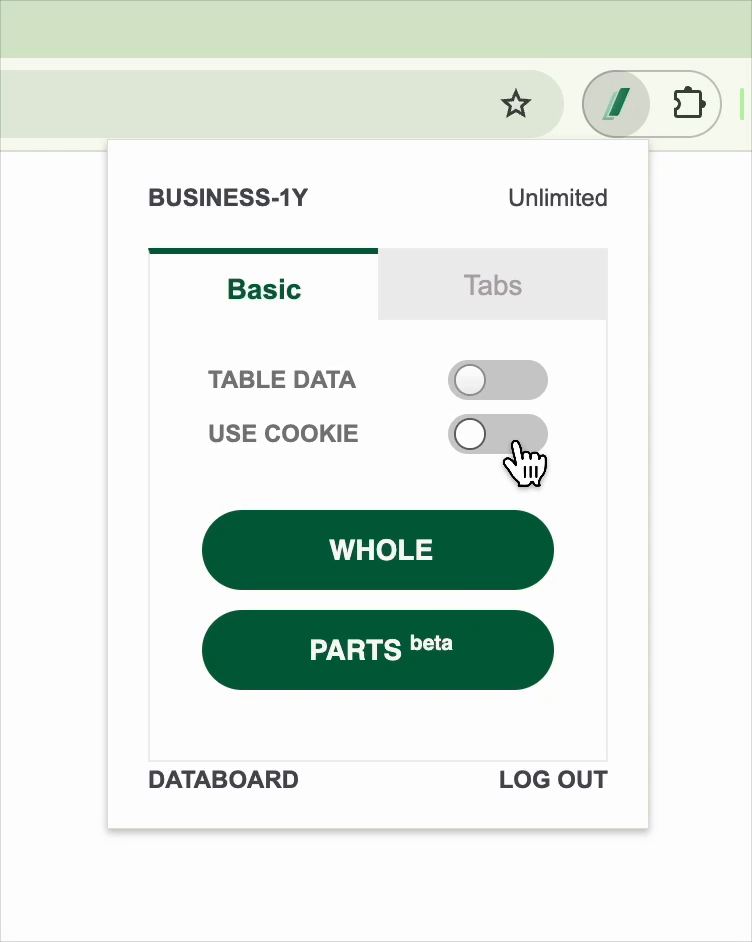Tap the WHOLE button
This screenshot has height=942, width=752.
tap(378, 550)
